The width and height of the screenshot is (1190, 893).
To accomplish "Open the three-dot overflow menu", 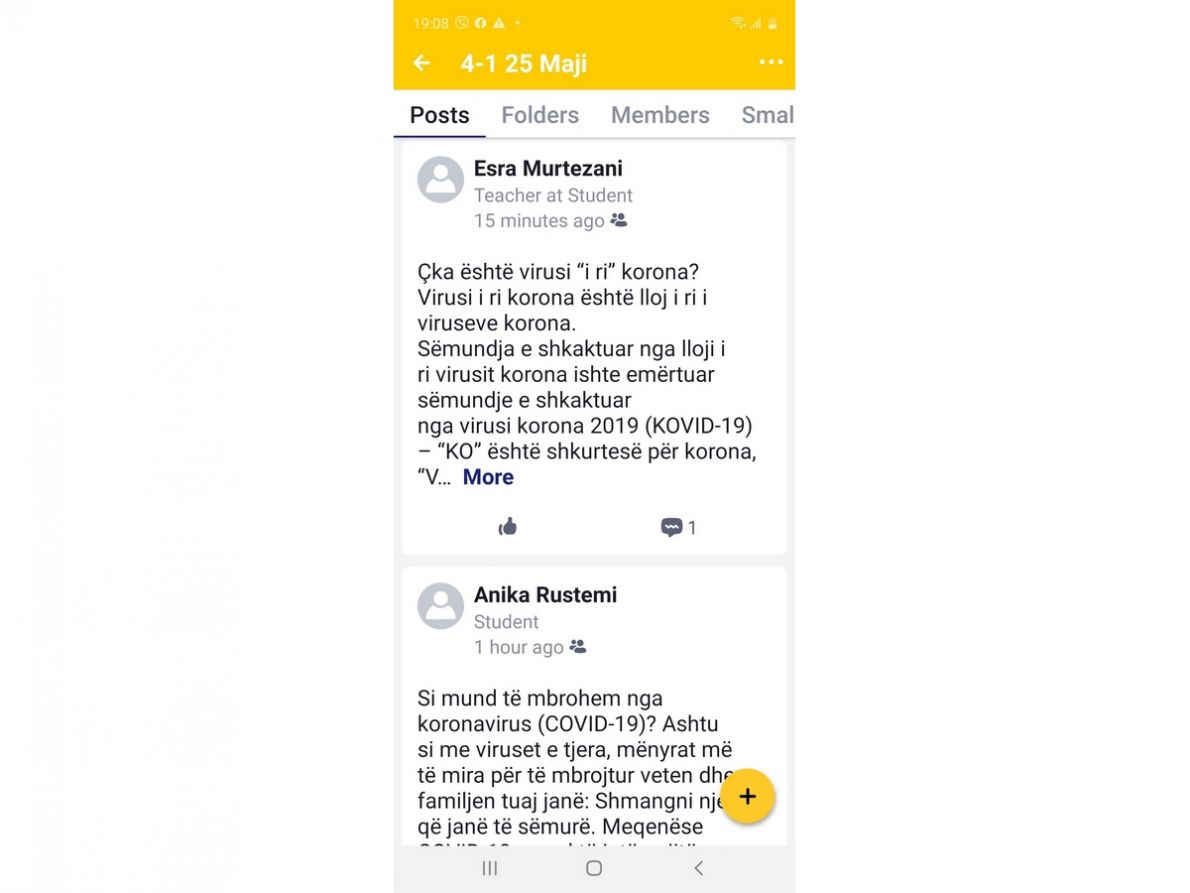I will click(770, 62).
